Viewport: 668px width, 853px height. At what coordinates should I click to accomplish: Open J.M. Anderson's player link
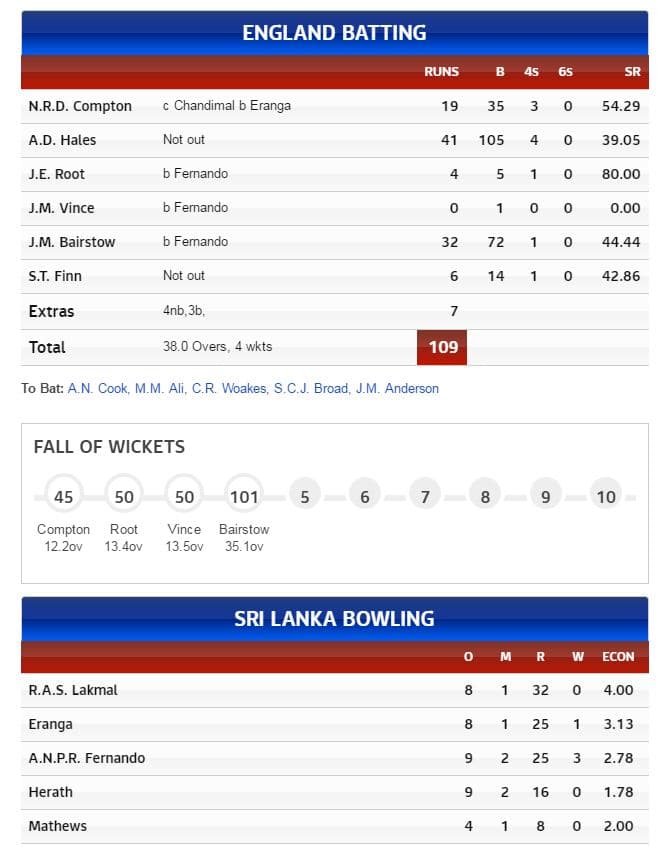(396, 388)
